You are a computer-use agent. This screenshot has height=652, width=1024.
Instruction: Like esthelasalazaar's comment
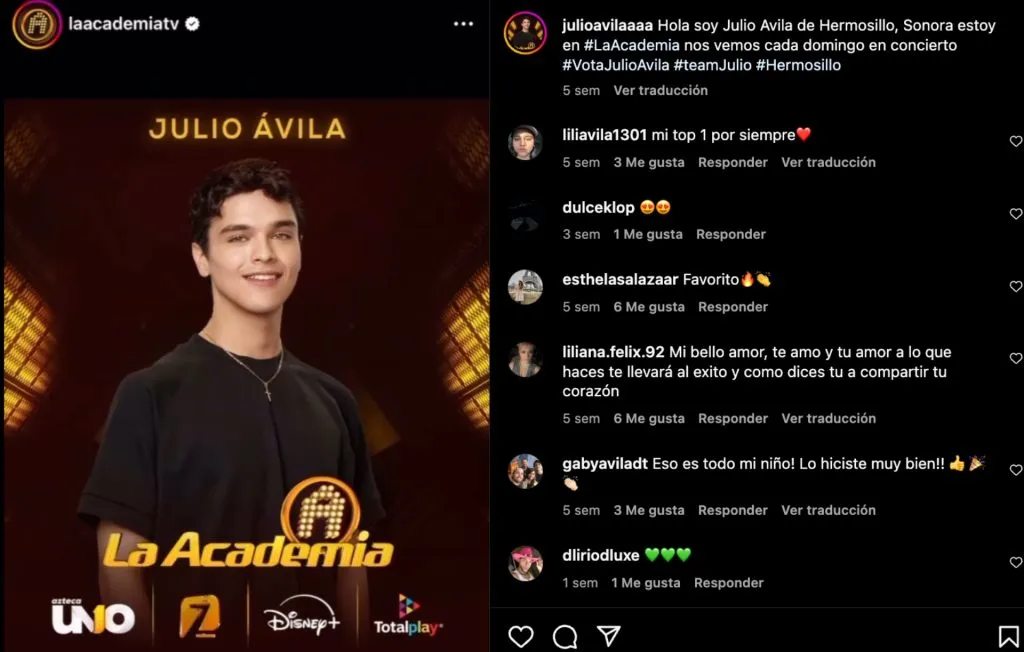point(1015,287)
